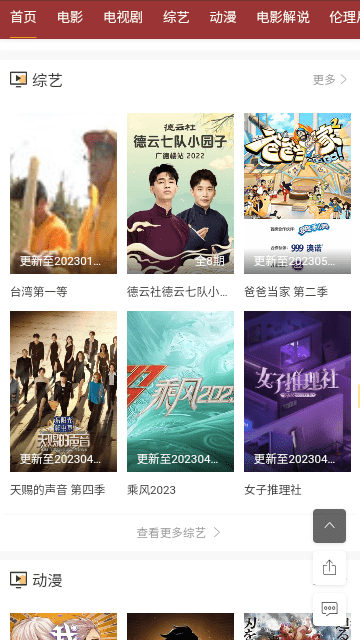The image size is (360, 640).
Task: Tap 查看更多综艺 link
Action: [x=179, y=533]
